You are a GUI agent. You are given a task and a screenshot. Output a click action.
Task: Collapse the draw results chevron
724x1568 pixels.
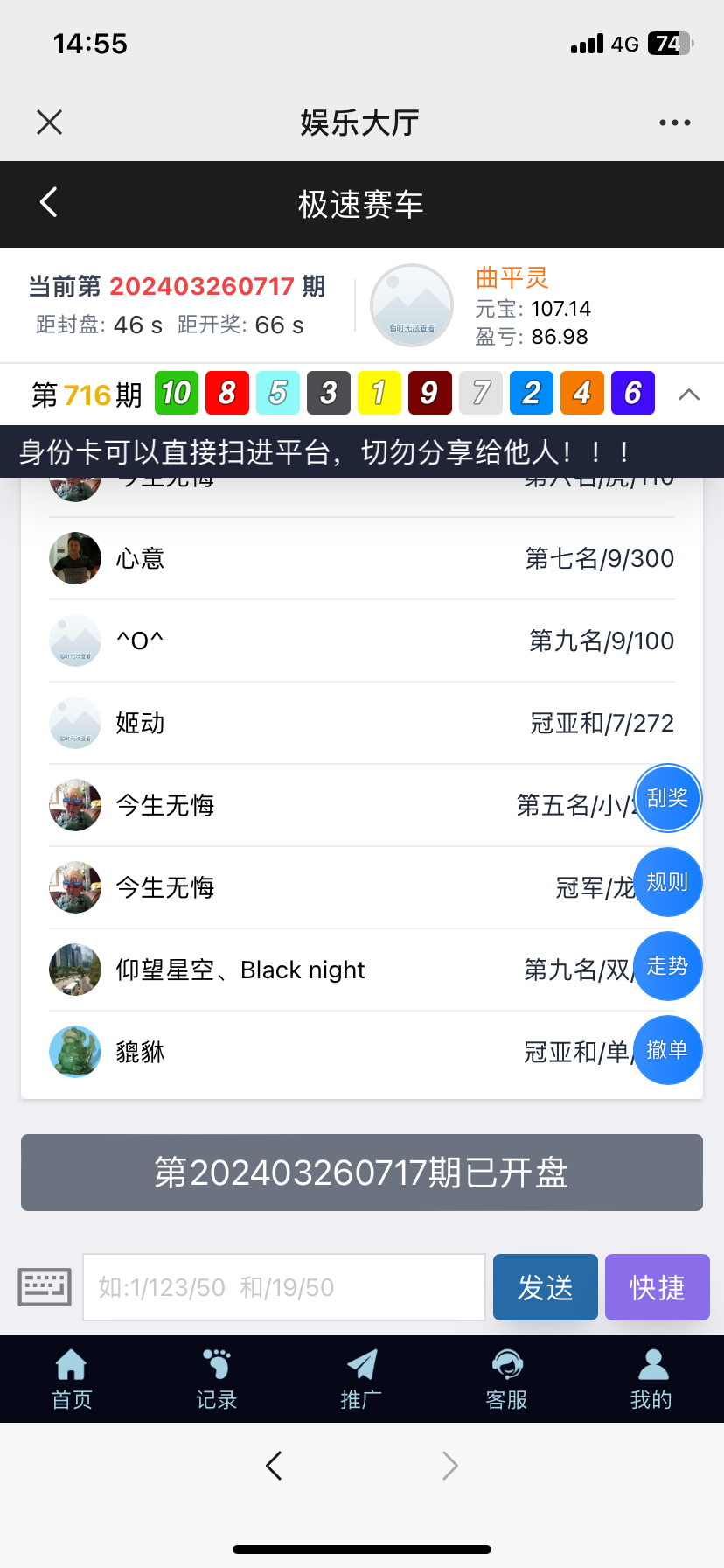[689, 395]
